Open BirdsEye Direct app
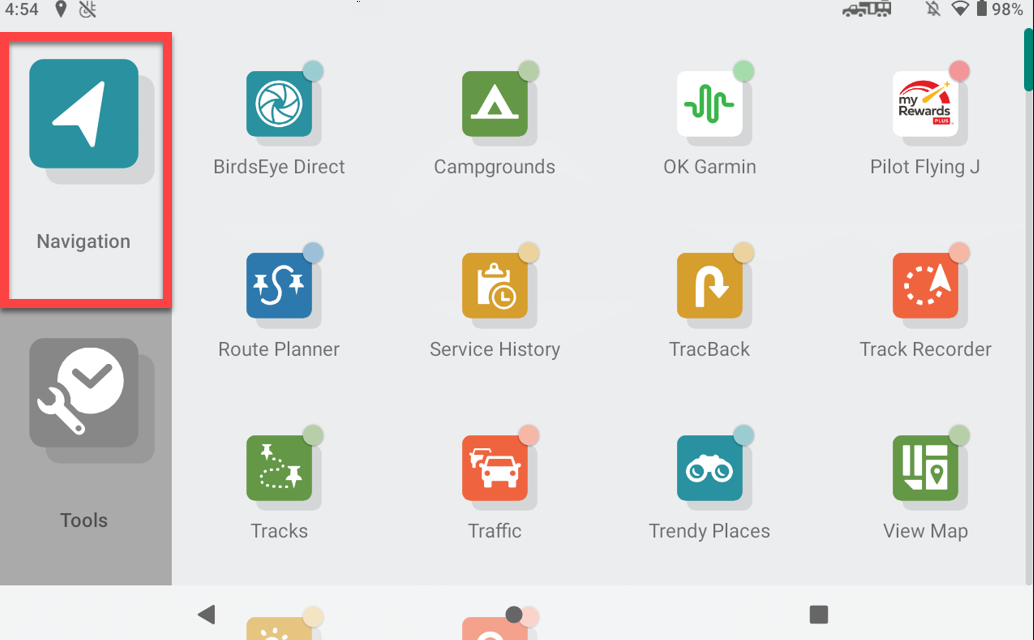 [x=279, y=104]
